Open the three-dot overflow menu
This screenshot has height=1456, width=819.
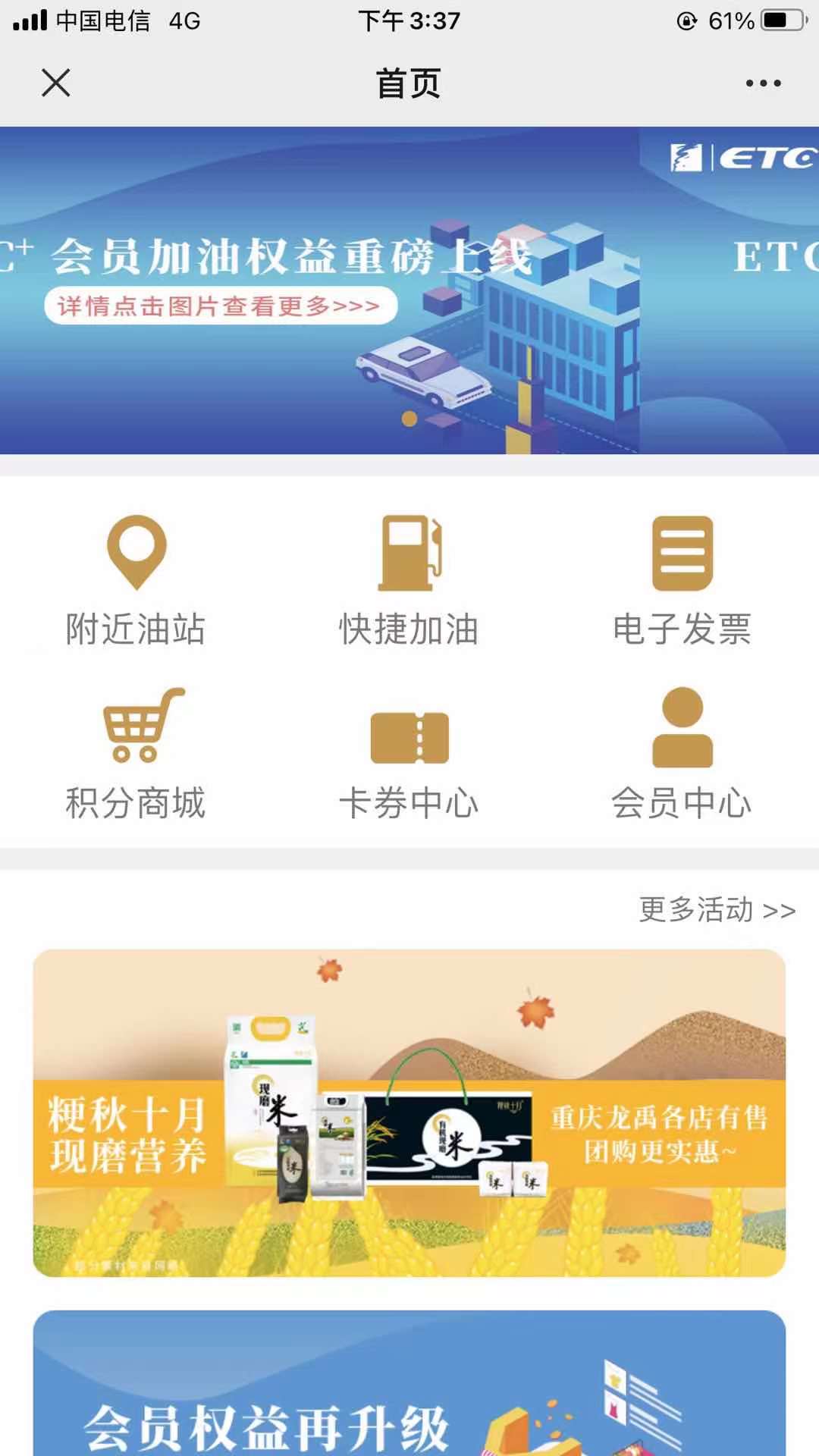coord(763,83)
